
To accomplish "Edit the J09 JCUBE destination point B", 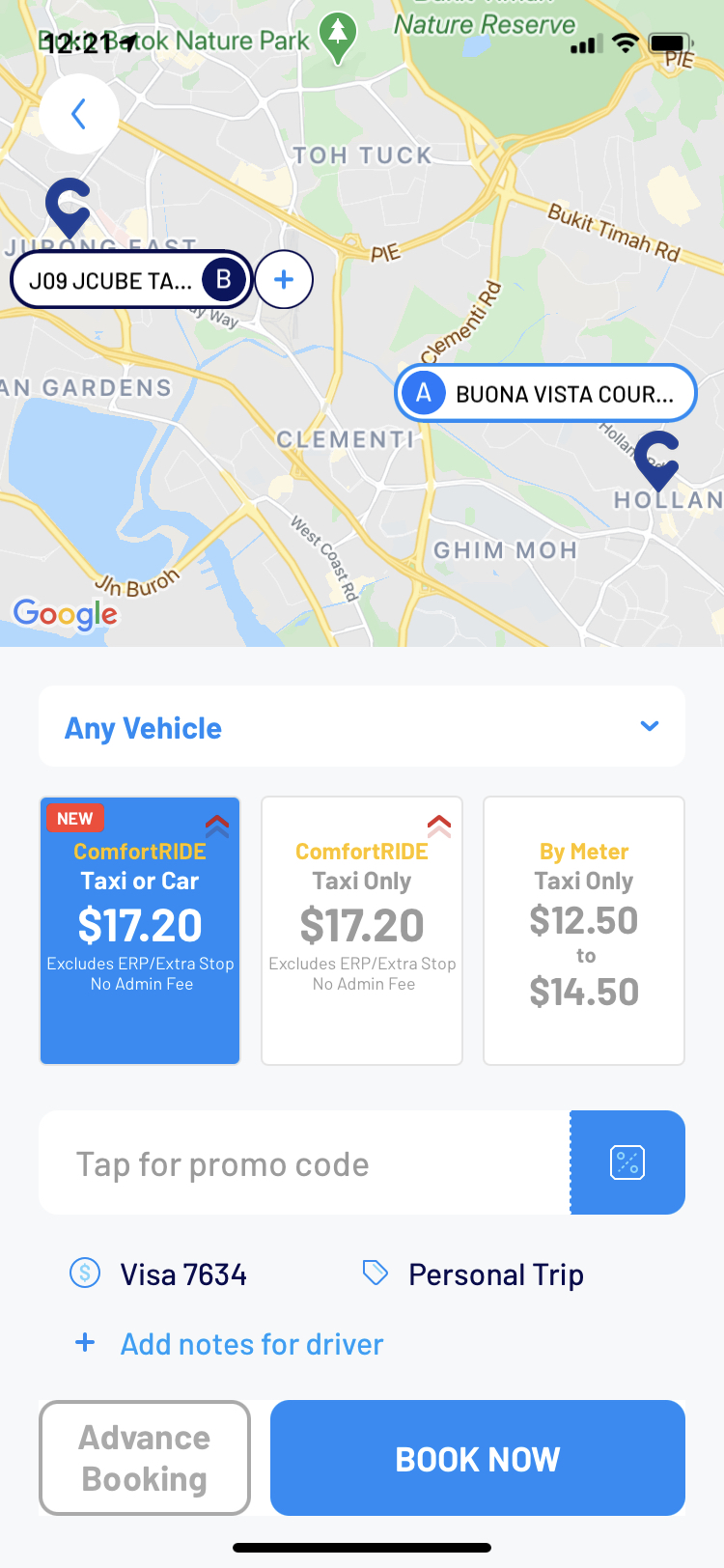I will point(131,280).
